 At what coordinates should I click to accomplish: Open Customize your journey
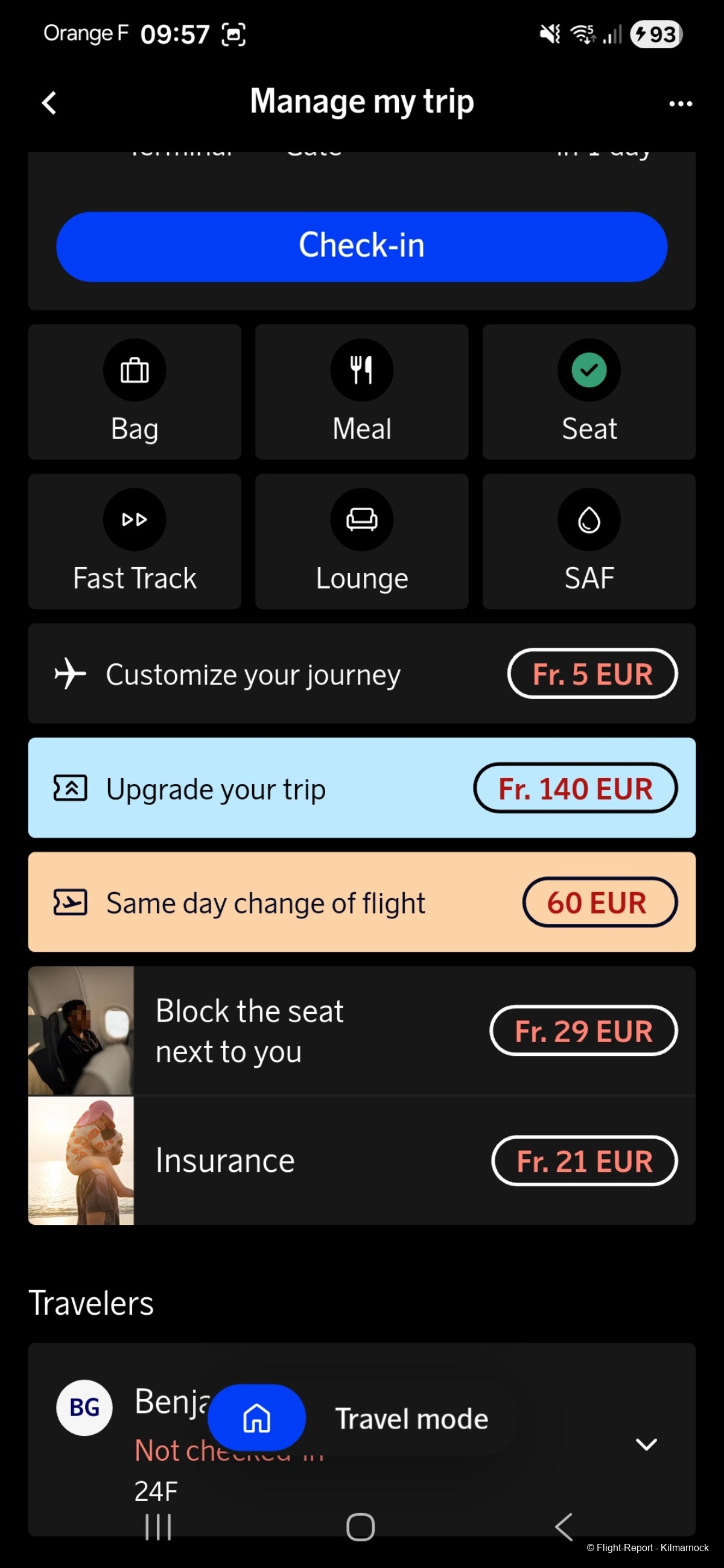tap(361, 673)
